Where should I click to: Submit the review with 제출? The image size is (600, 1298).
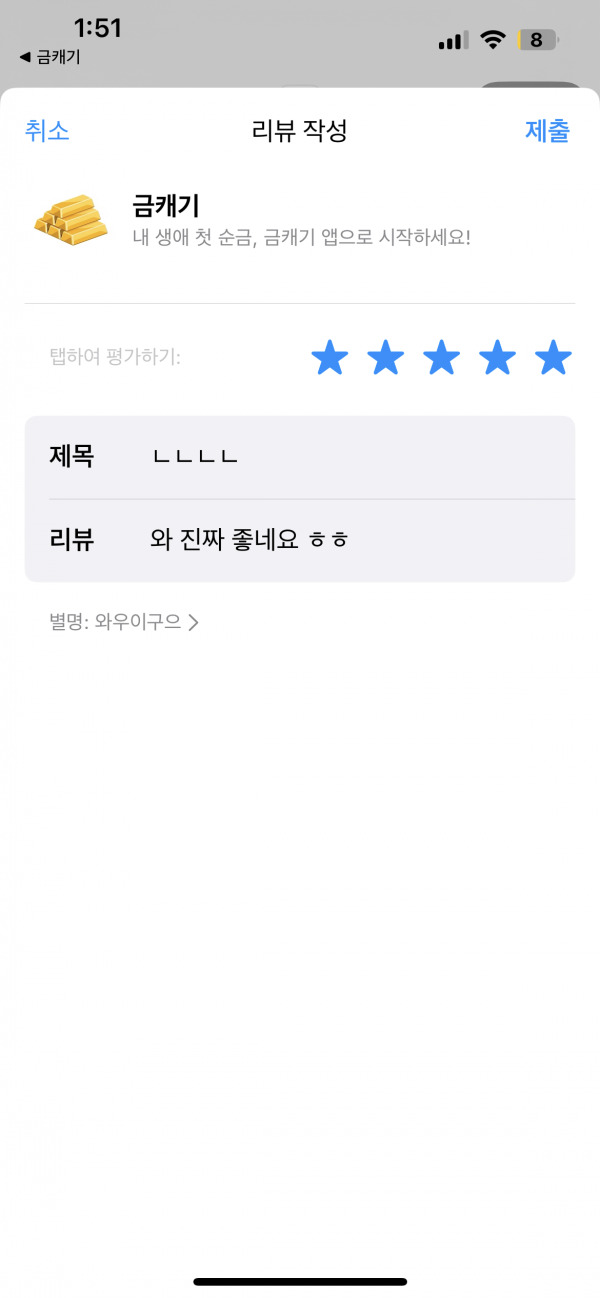pyautogui.click(x=547, y=131)
